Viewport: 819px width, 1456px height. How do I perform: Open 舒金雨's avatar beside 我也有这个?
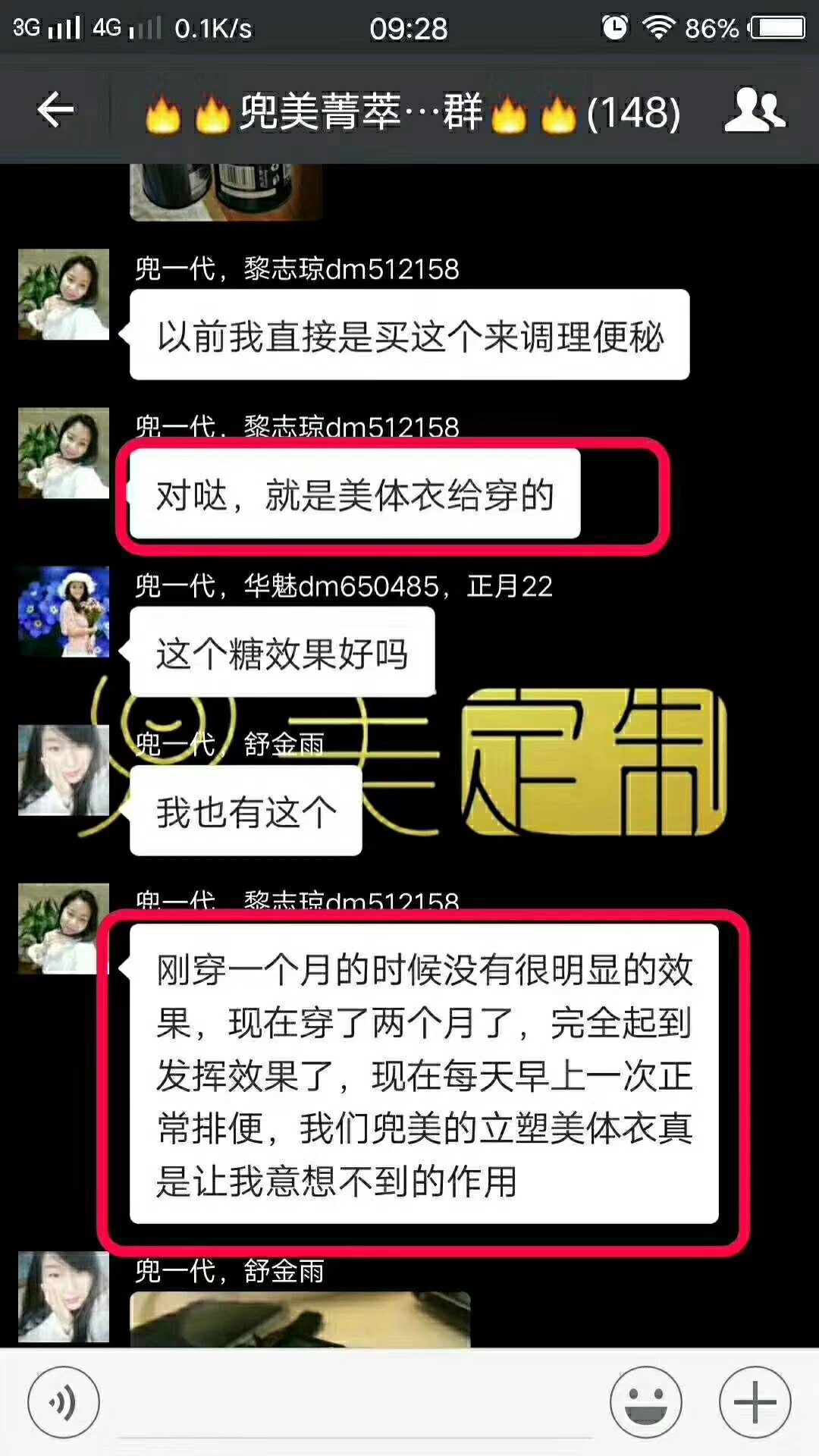point(64,770)
